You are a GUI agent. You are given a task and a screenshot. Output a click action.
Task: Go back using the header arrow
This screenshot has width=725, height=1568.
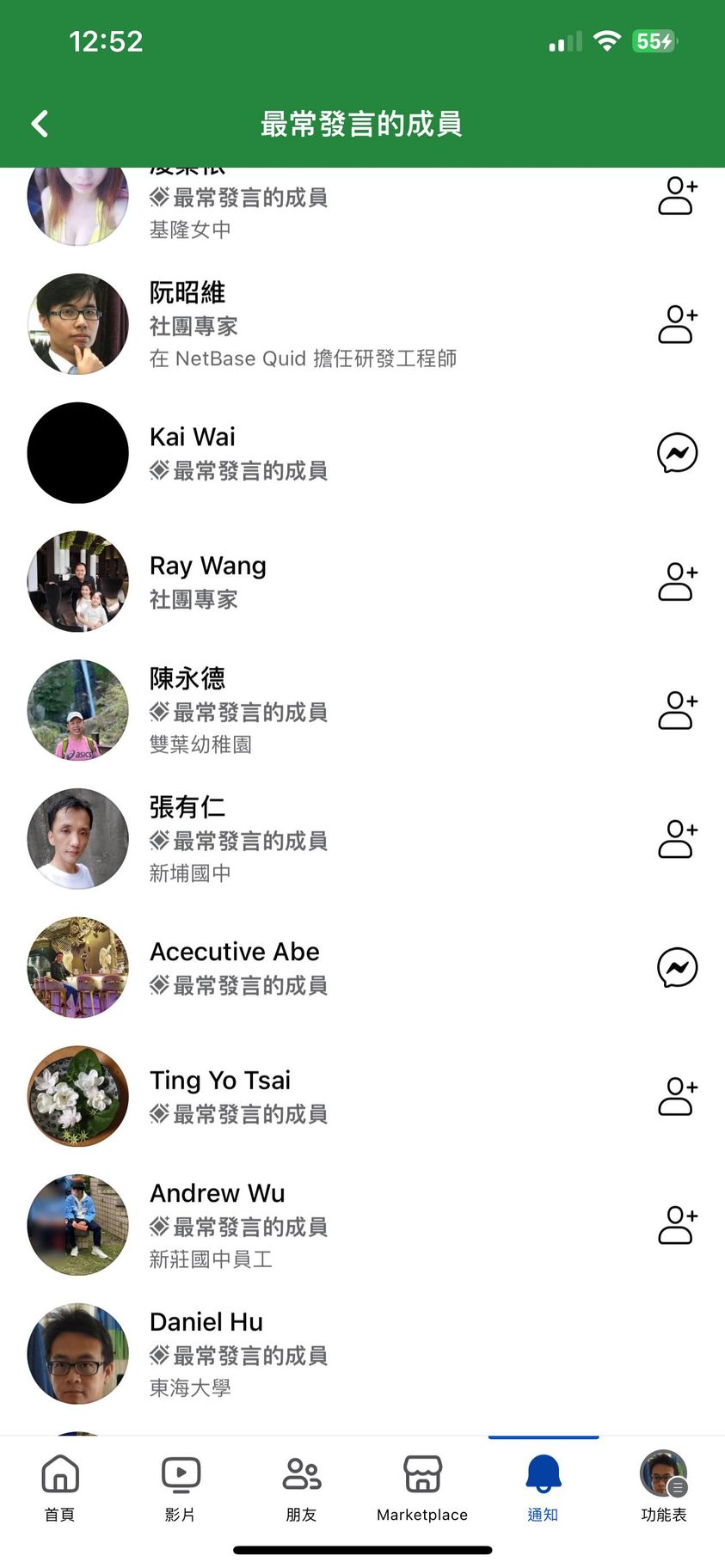40,124
